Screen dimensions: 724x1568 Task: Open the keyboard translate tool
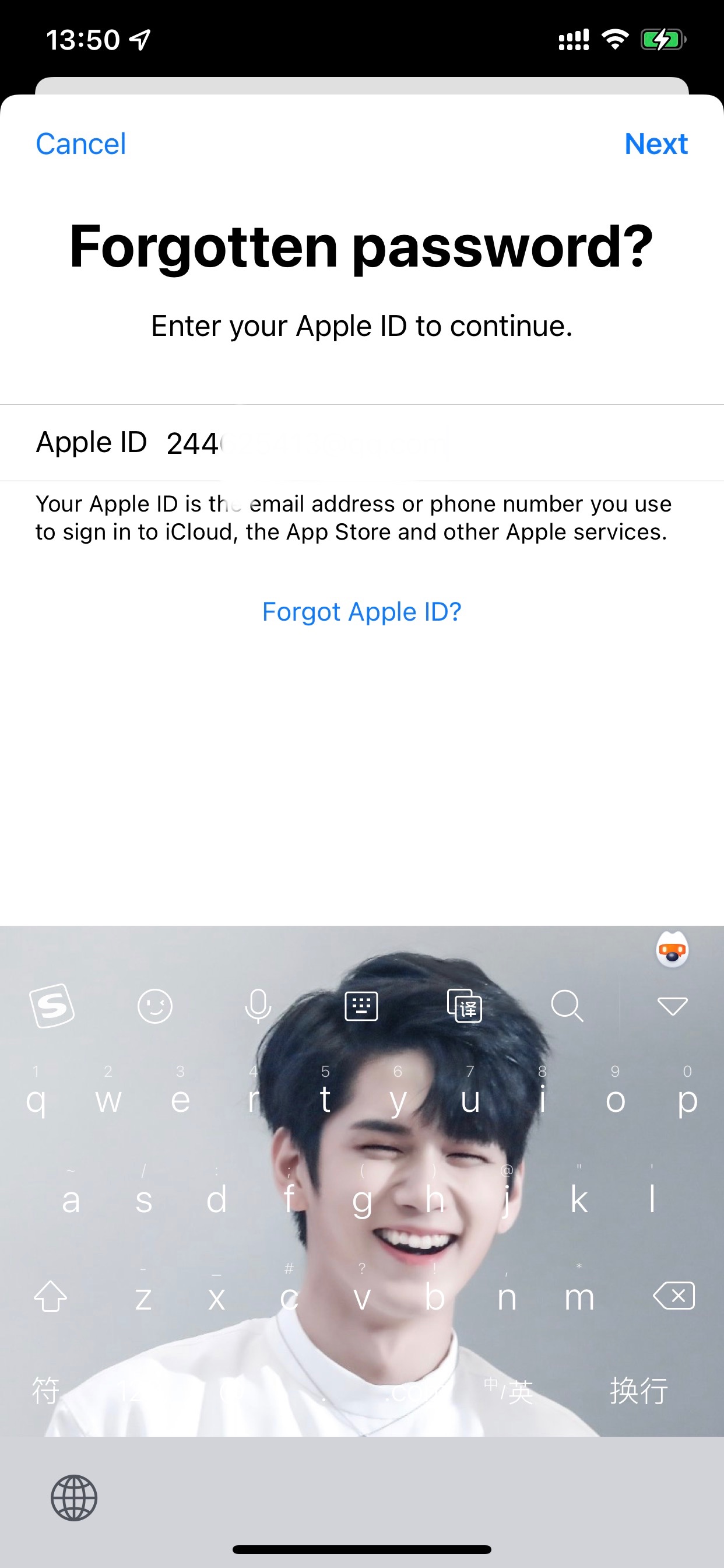pos(464,1006)
